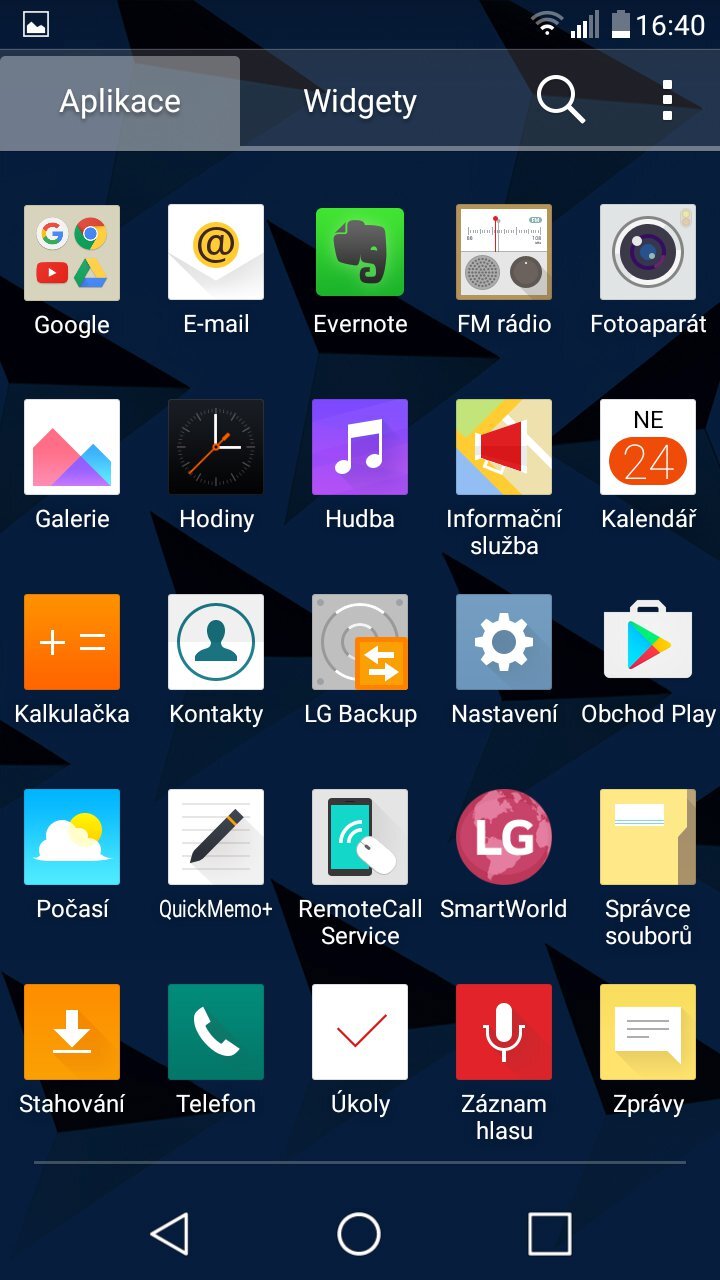Open the Kalendář showing NE 24
This screenshot has height=1280, width=720.
(648, 447)
